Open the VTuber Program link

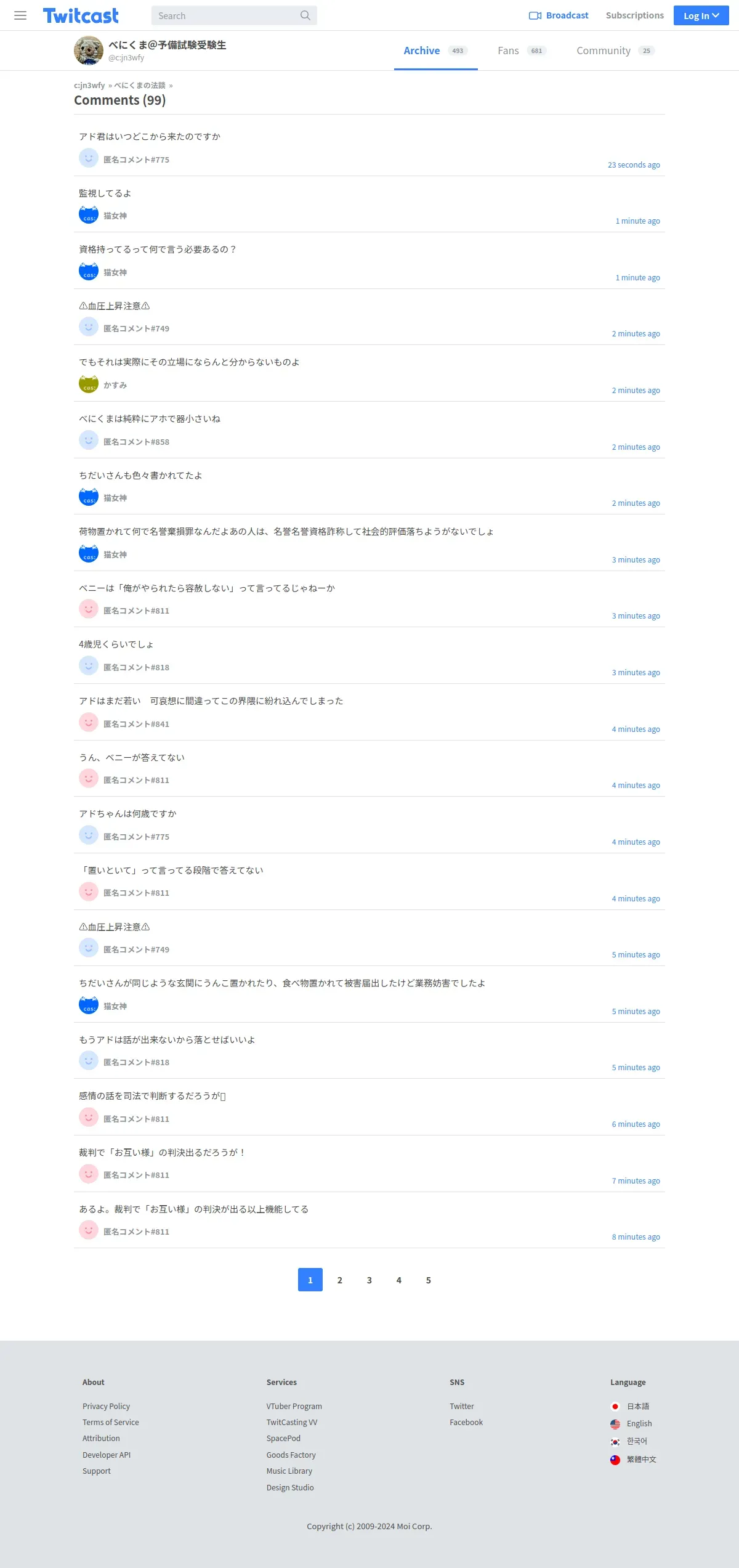click(294, 1406)
